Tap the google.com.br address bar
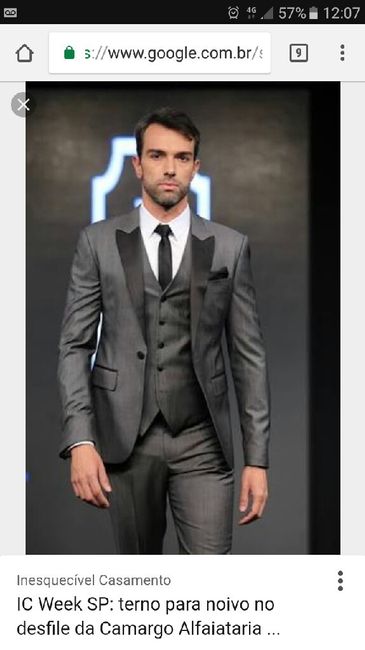 pos(160,53)
